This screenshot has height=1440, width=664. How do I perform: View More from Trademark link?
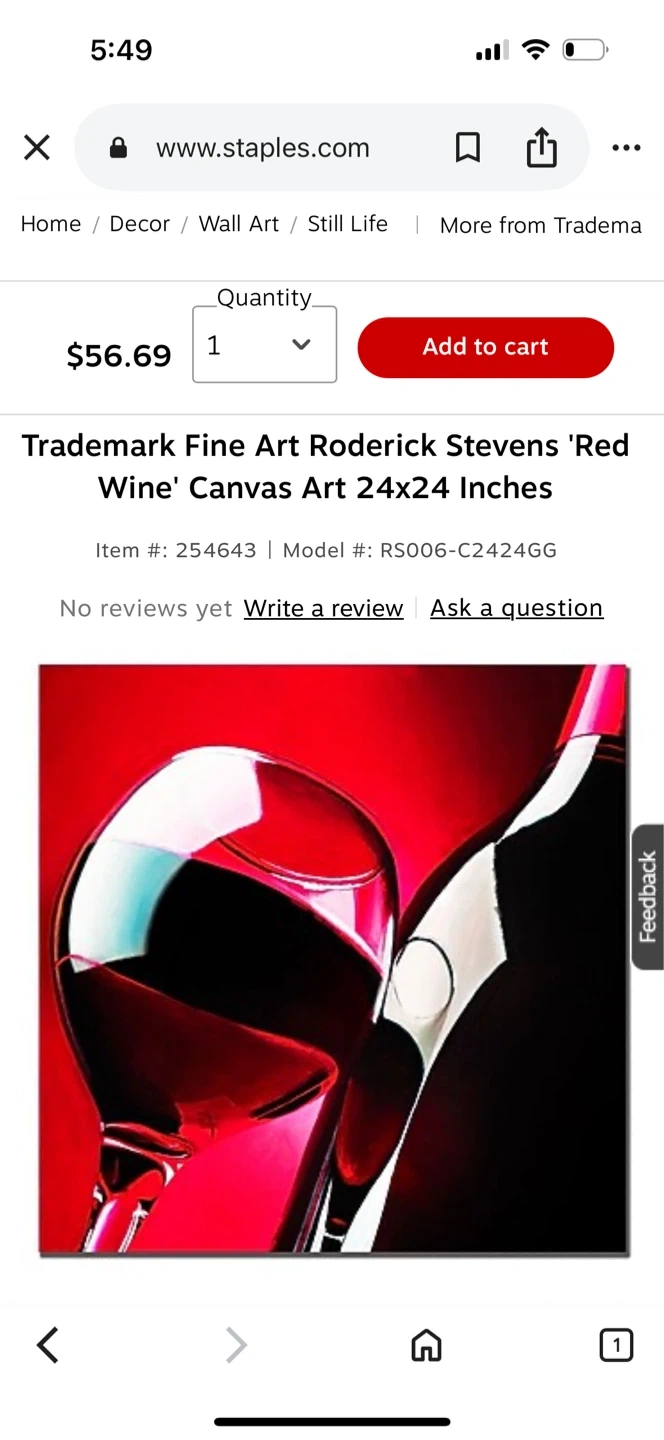[x=540, y=225]
